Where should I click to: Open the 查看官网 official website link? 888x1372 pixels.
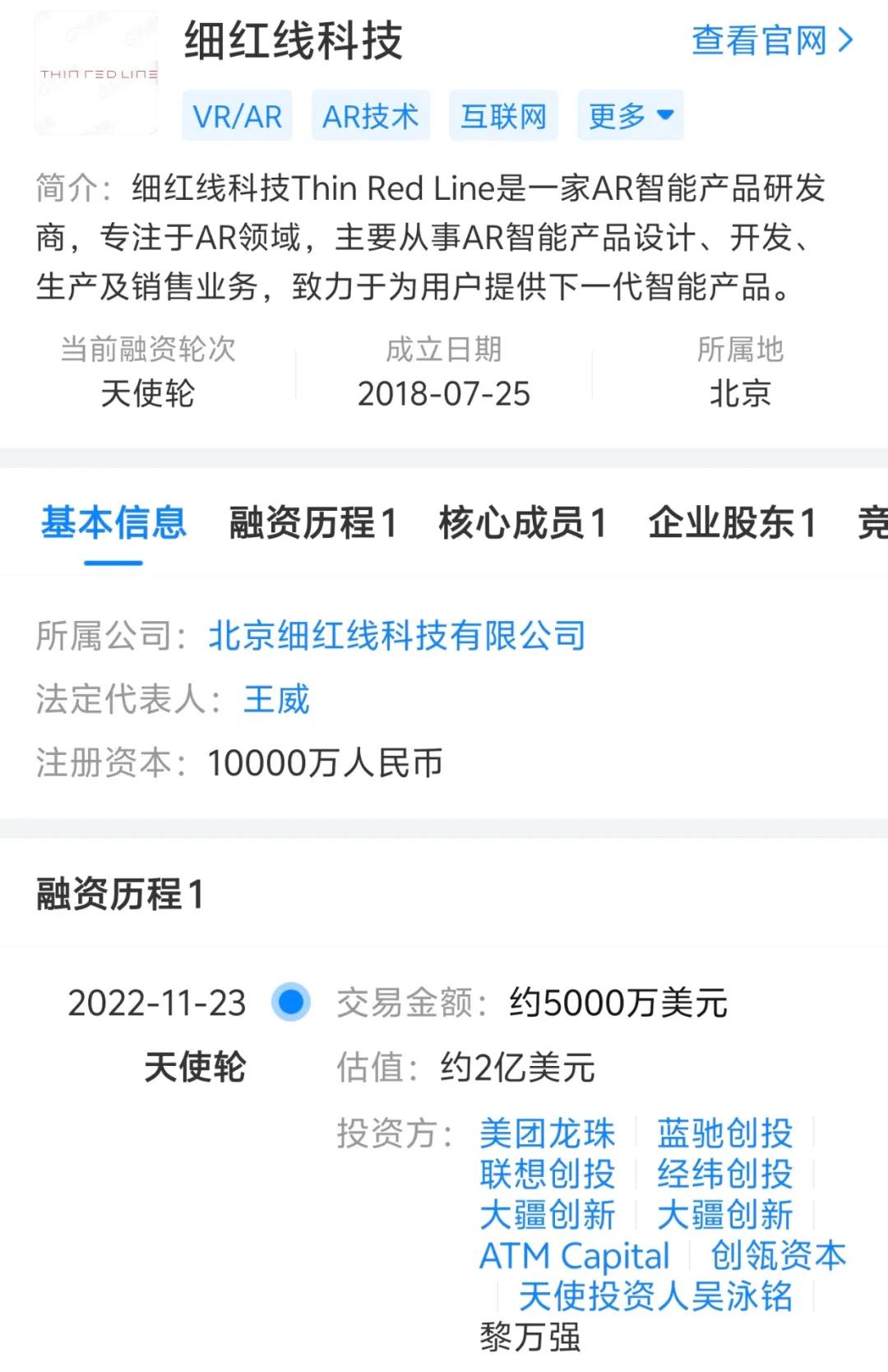pos(771,40)
